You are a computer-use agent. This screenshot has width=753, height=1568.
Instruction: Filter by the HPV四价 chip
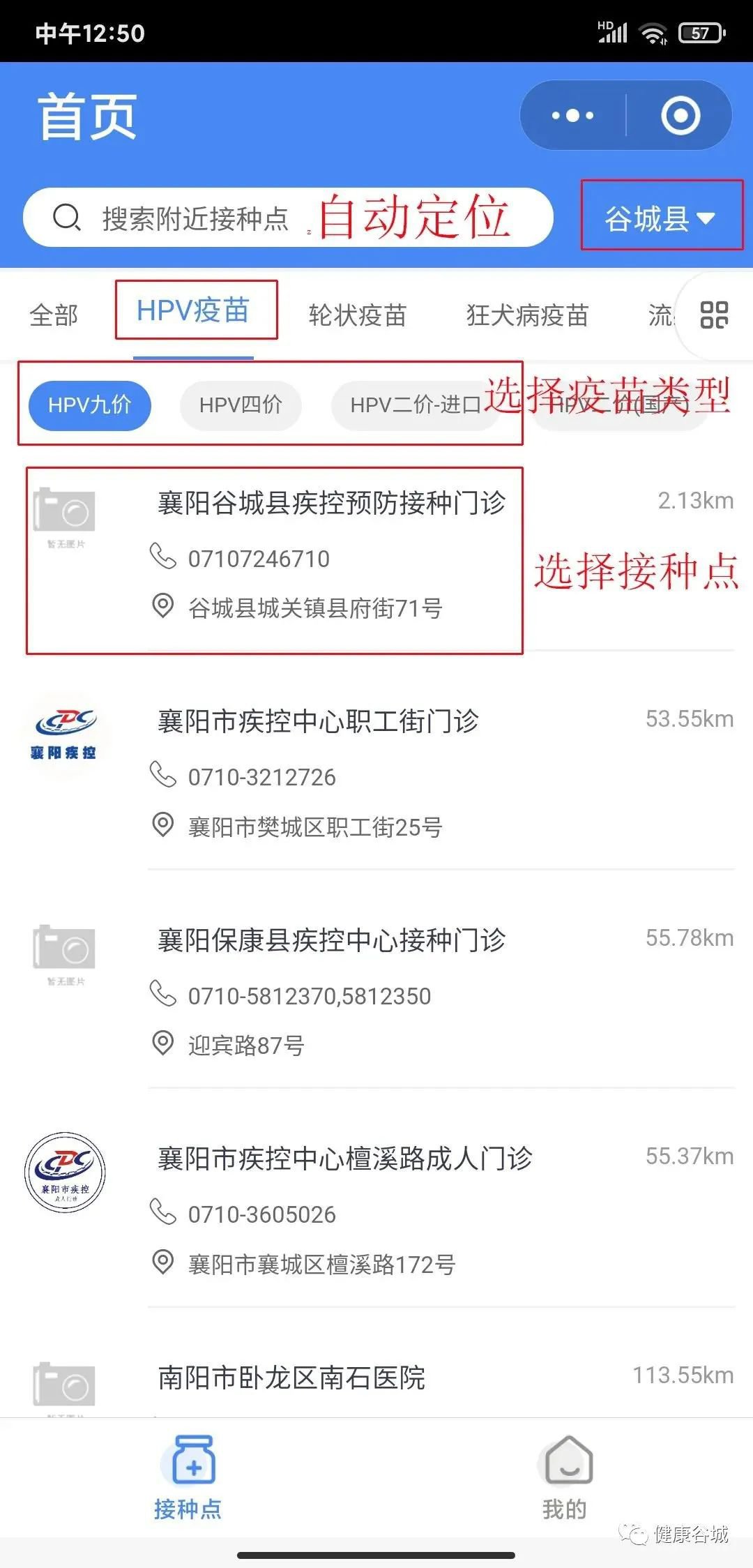pos(241,405)
